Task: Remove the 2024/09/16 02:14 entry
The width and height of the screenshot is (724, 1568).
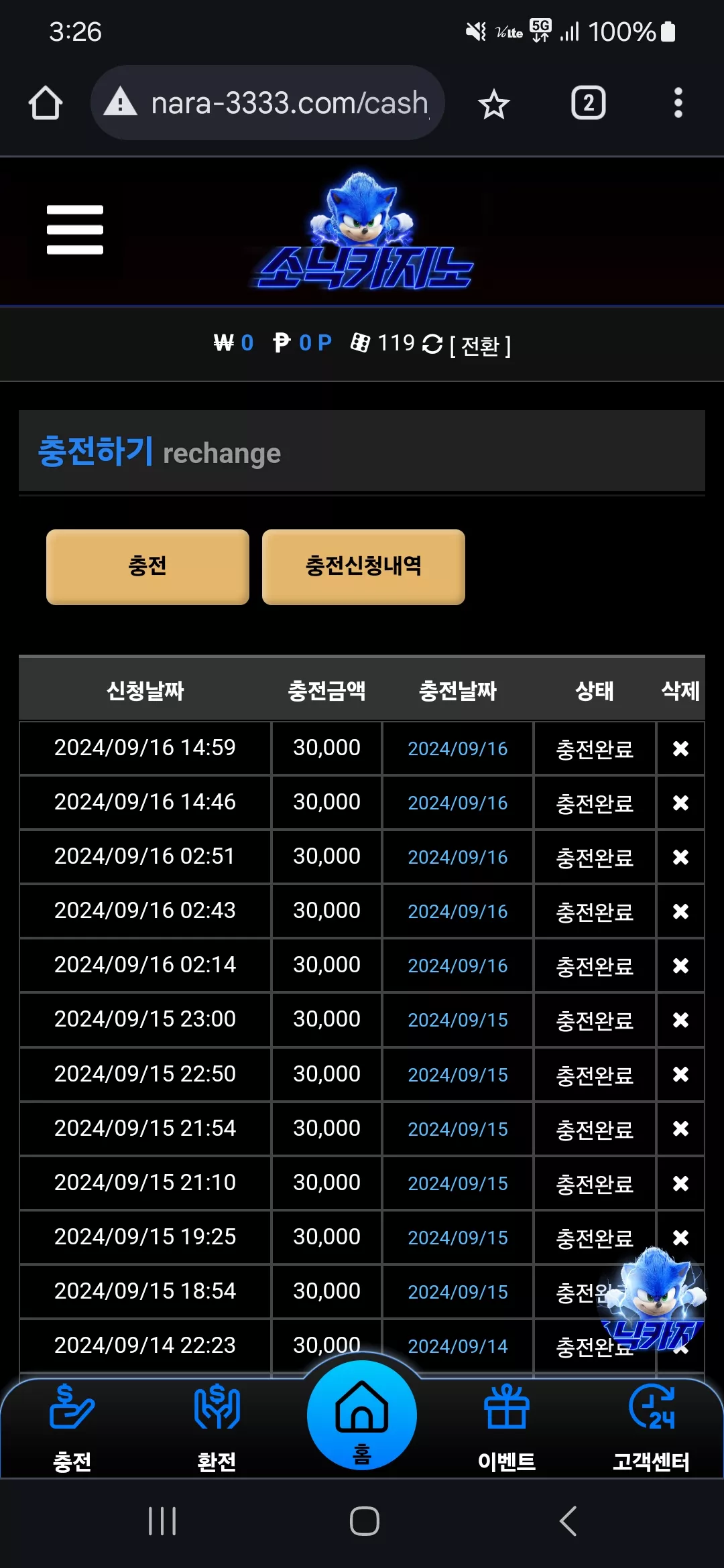Action: [680, 966]
